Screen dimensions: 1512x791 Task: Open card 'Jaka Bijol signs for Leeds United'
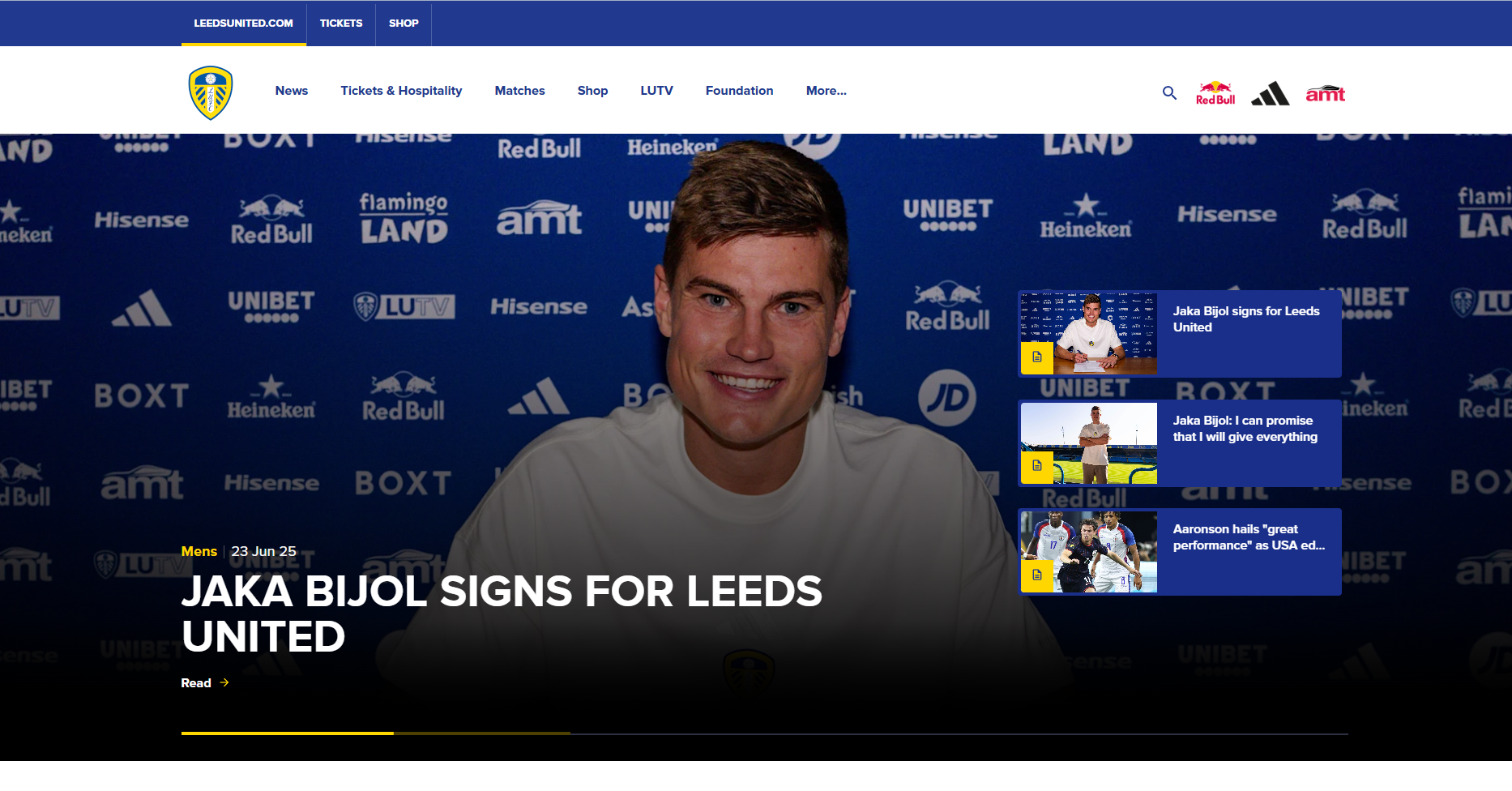[x=1179, y=334]
